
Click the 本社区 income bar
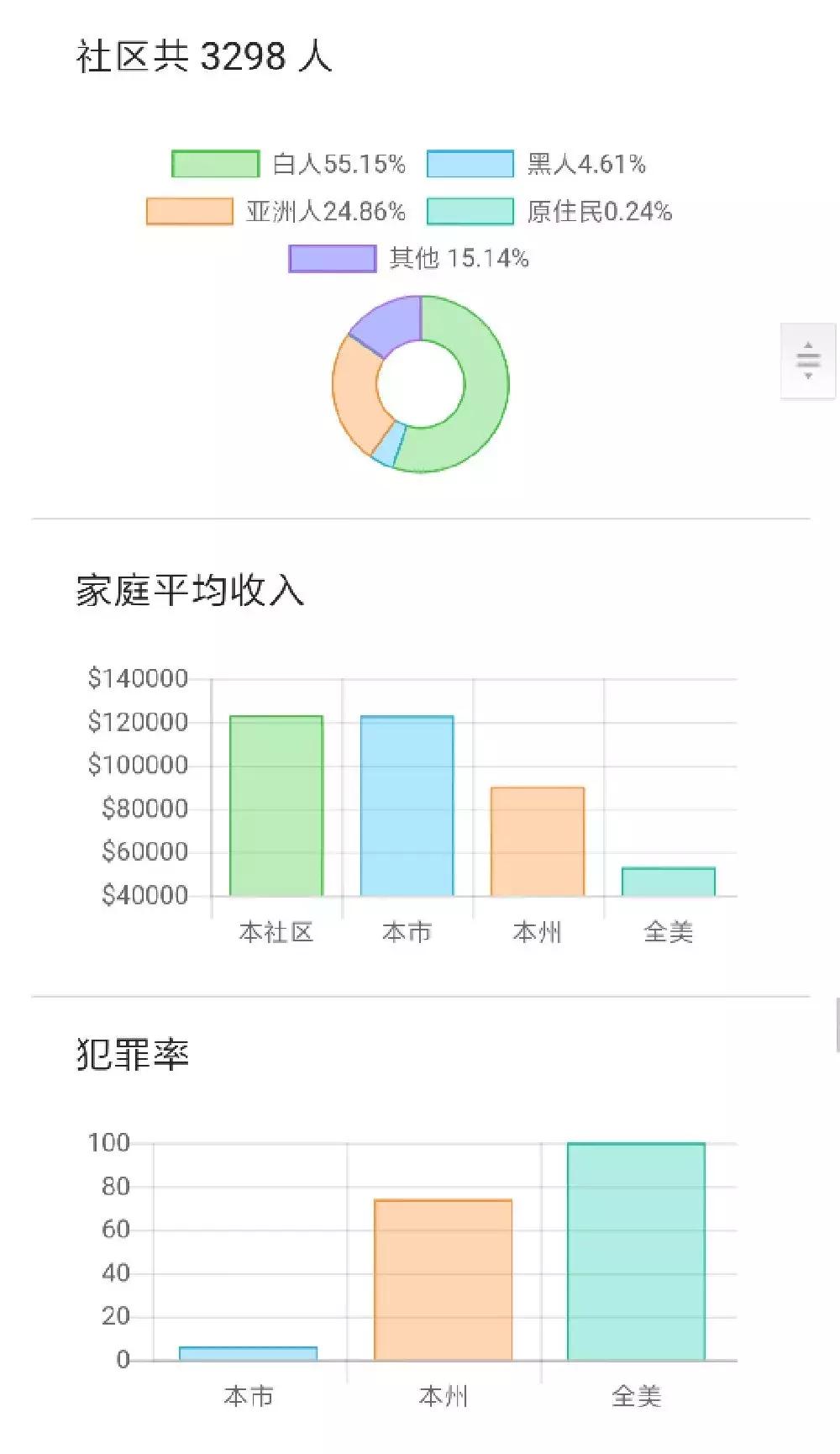click(x=277, y=807)
